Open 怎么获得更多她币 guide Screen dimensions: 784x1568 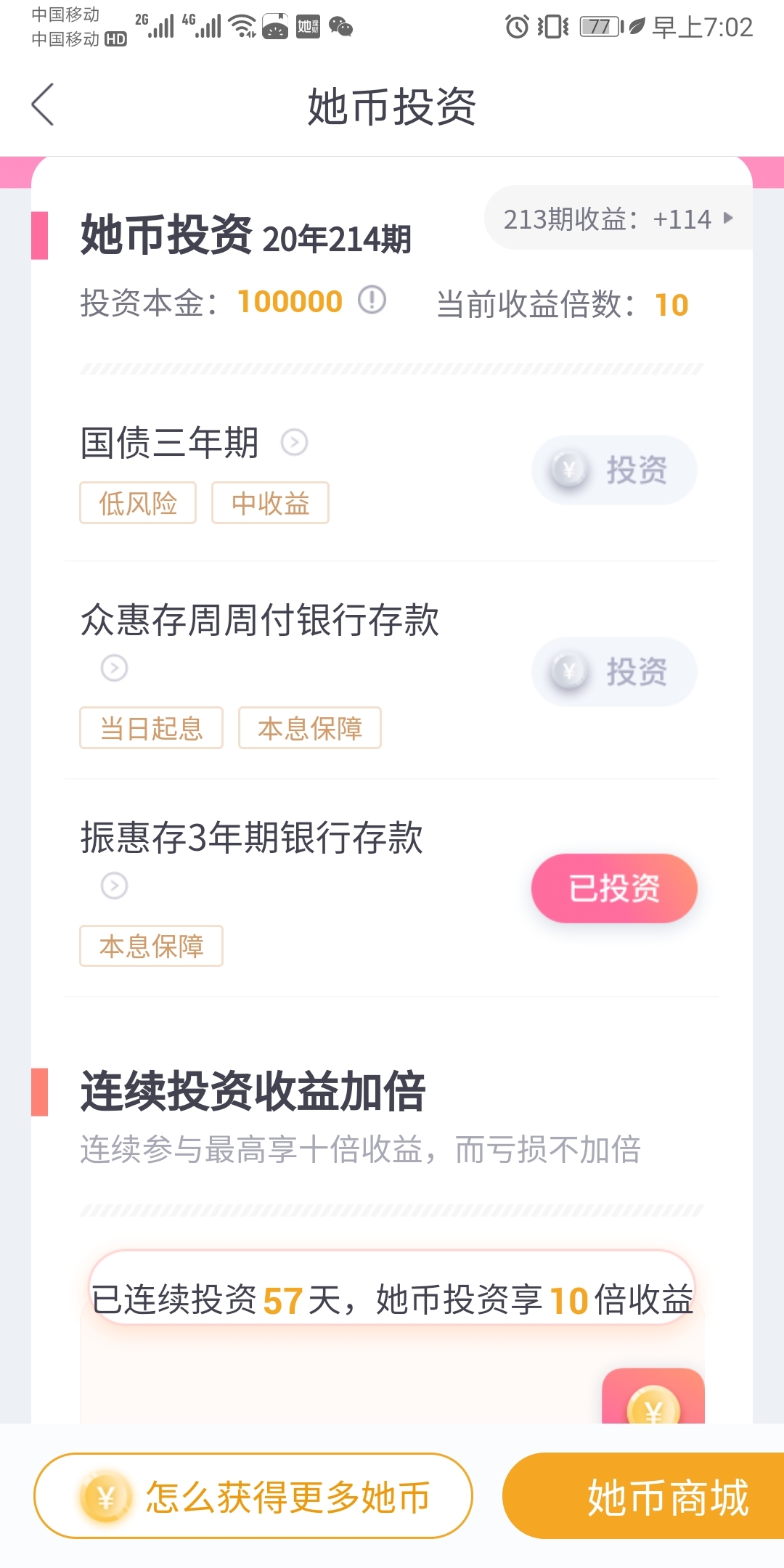click(253, 1496)
